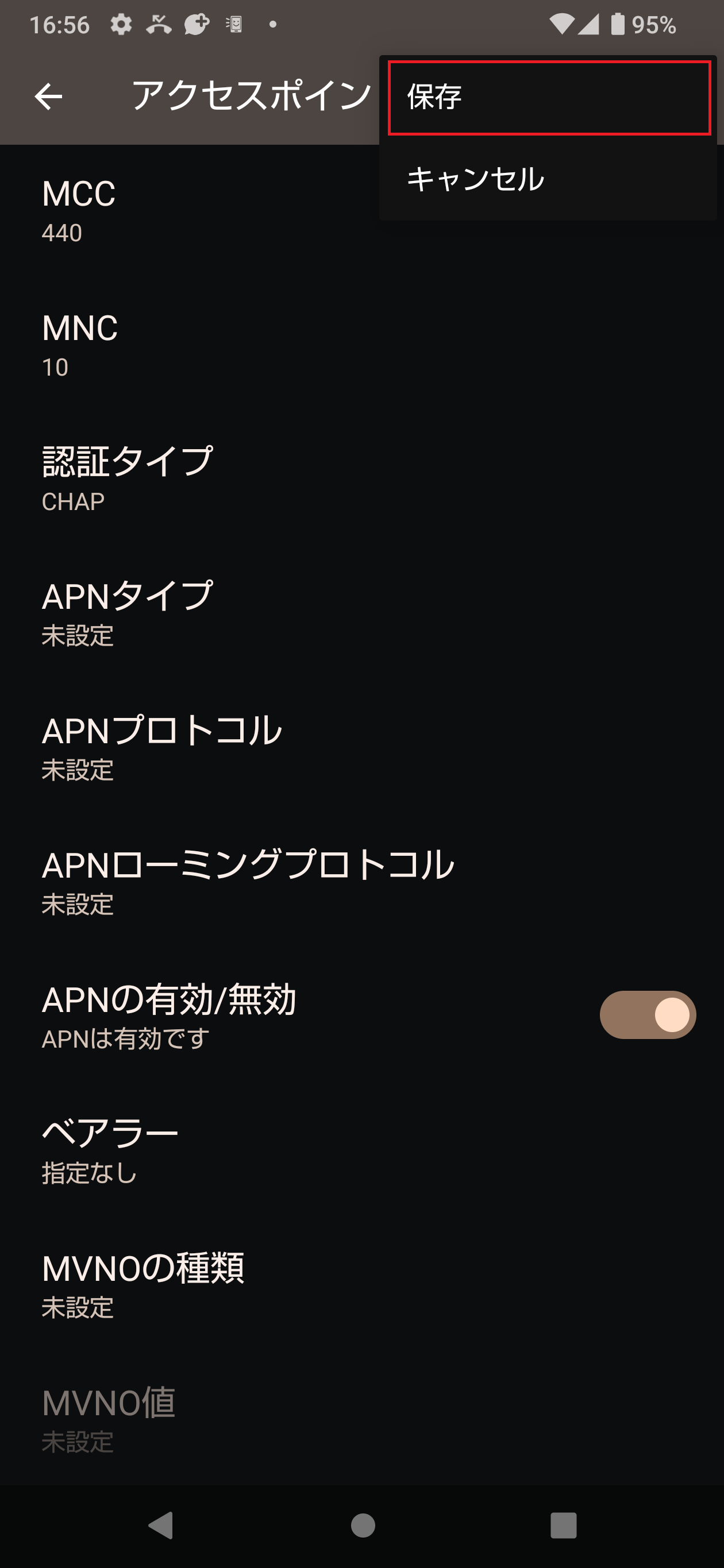Click the back arrow to leave access point
Image resolution: width=724 pixels, height=1568 pixels.
(48, 96)
